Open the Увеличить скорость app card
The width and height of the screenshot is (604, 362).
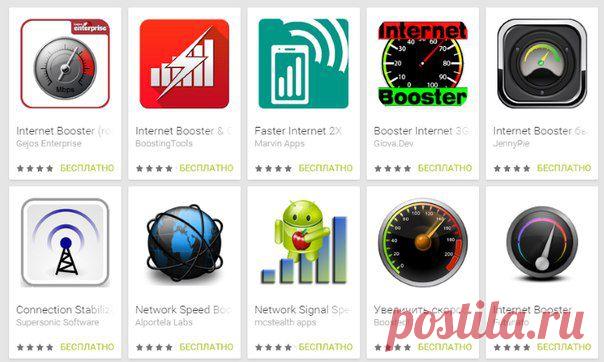(x=423, y=273)
